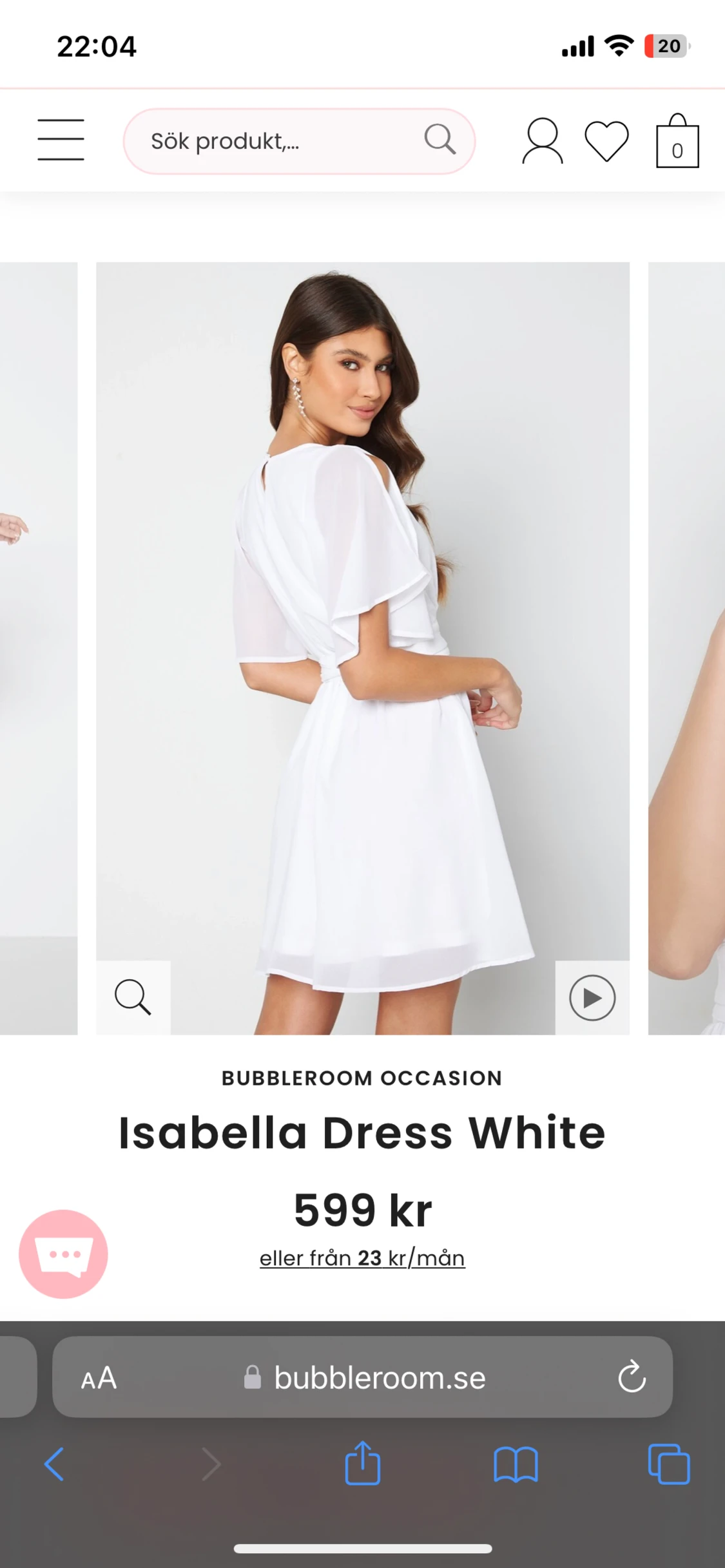The width and height of the screenshot is (725, 1568).
Task: Open the hamburger menu
Action: pyautogui.click(x=61, y=140)
